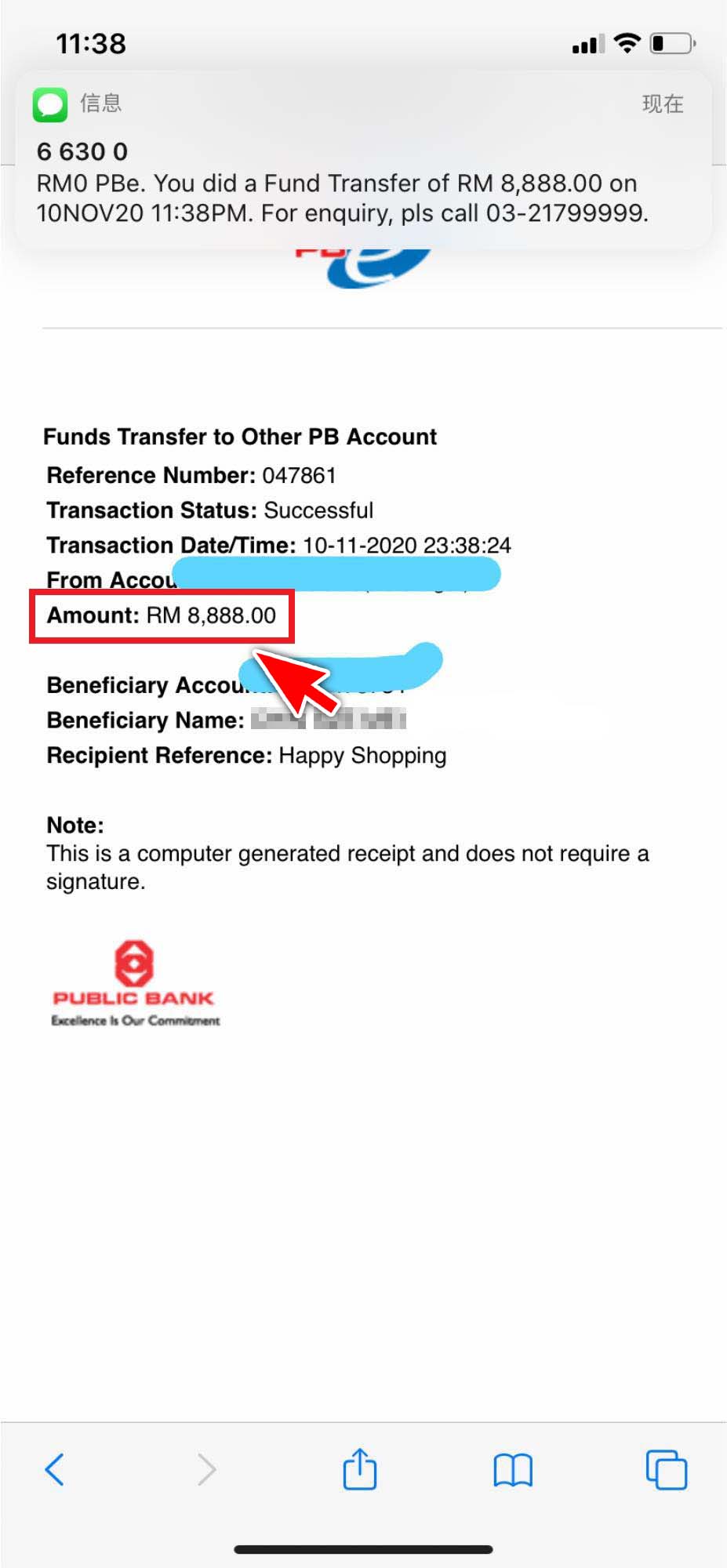
Task: Show all open browser tabs
Action: tap(666, 1469)
